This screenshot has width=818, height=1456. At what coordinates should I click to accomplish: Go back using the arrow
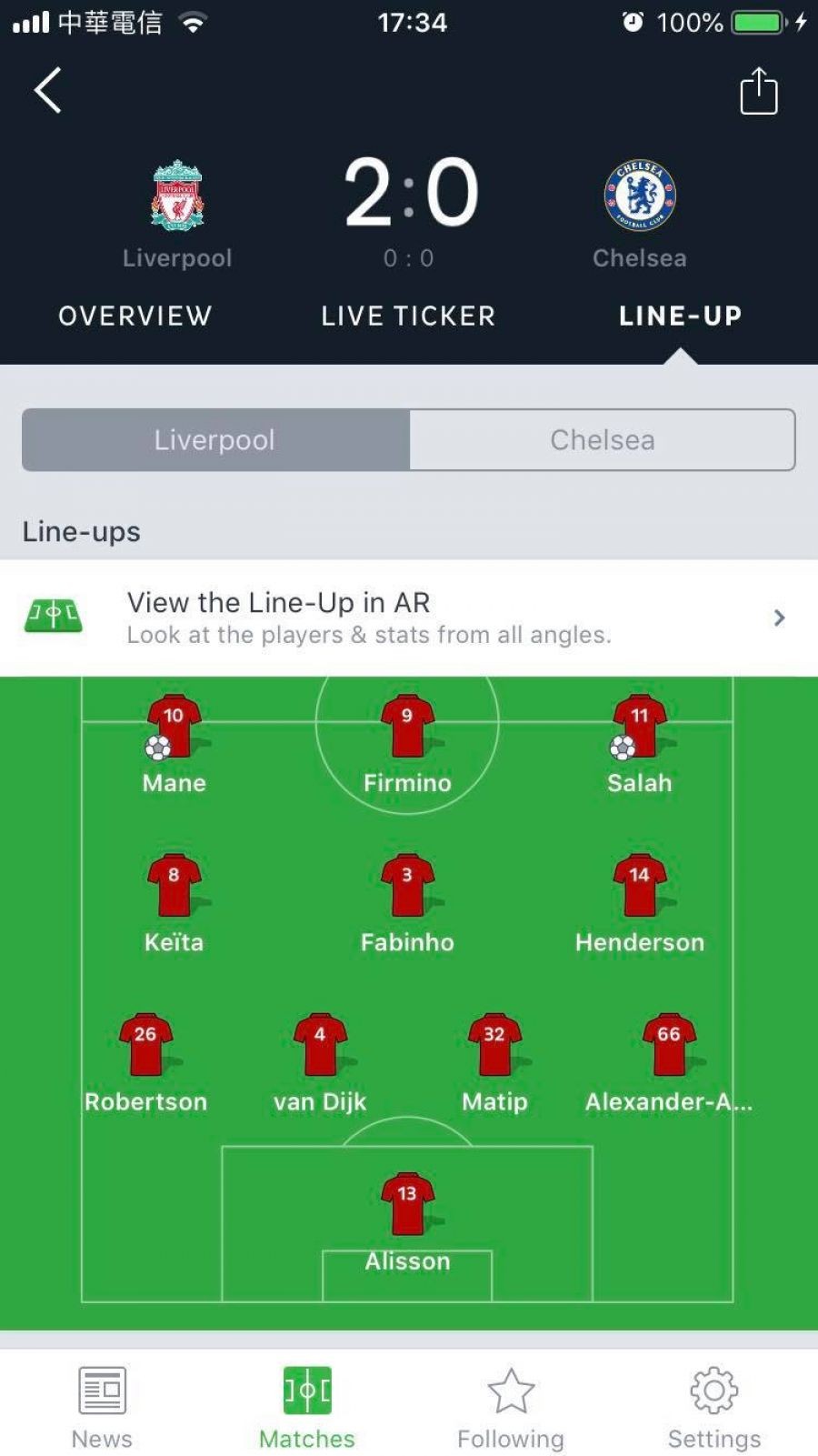point(47,90)
